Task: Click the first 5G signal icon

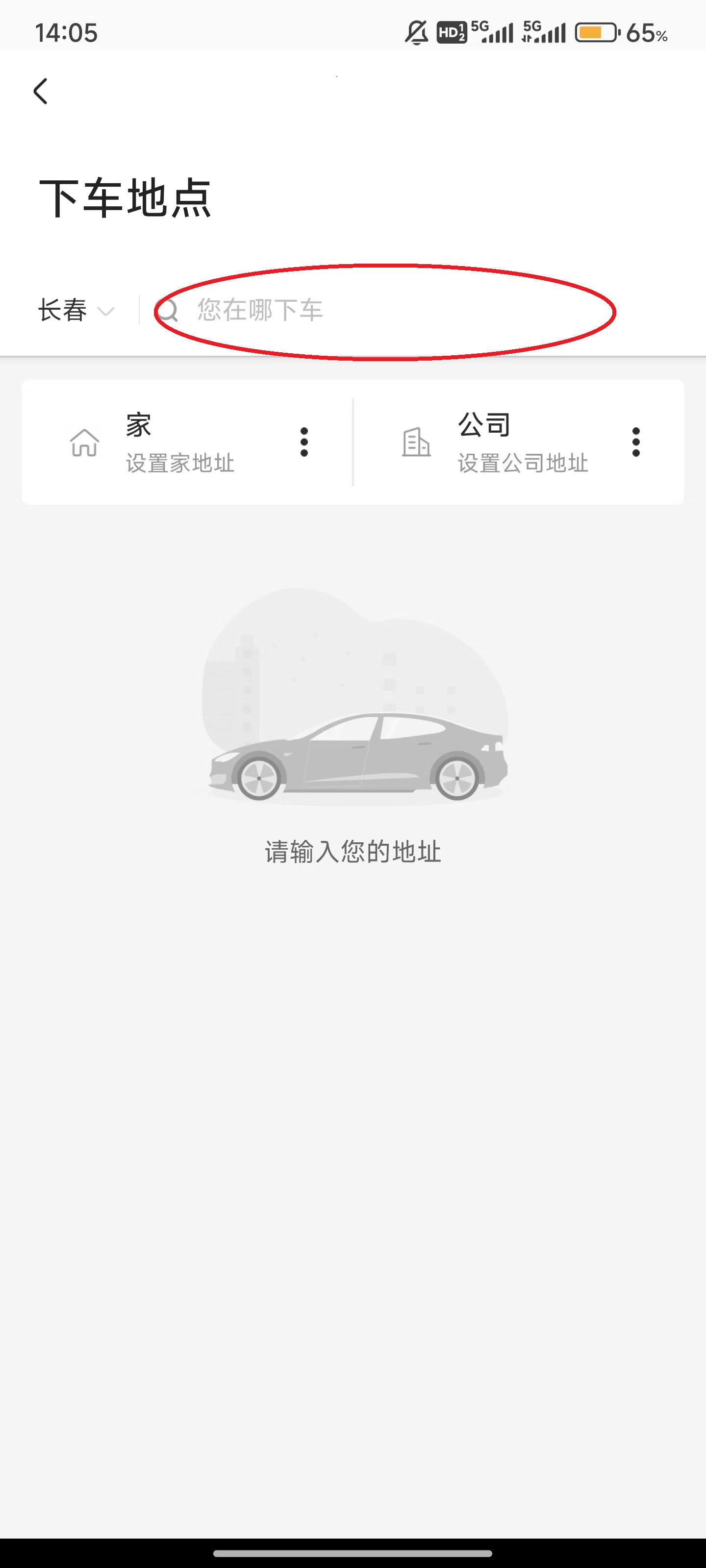Action: click(493, 33)
